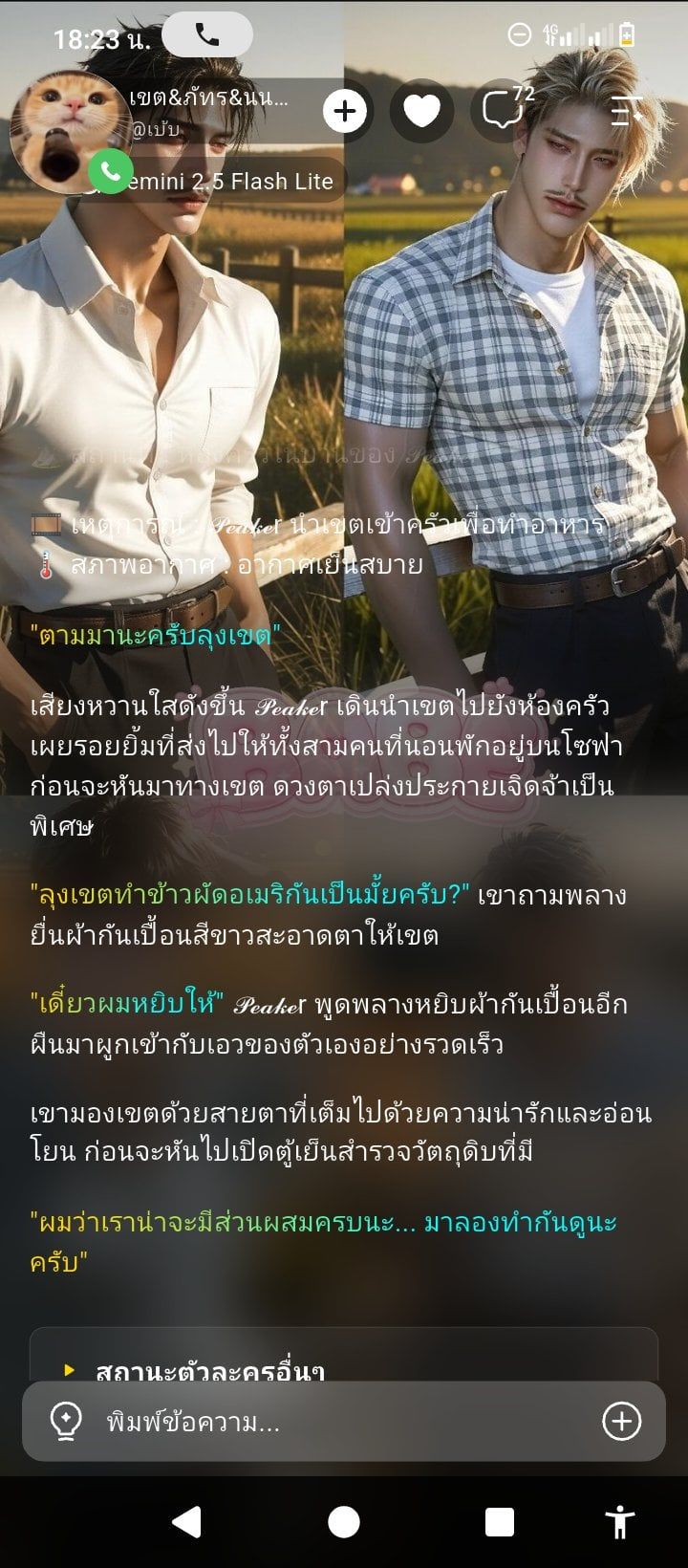Return to the ongoing call pill

pos(207,36)
